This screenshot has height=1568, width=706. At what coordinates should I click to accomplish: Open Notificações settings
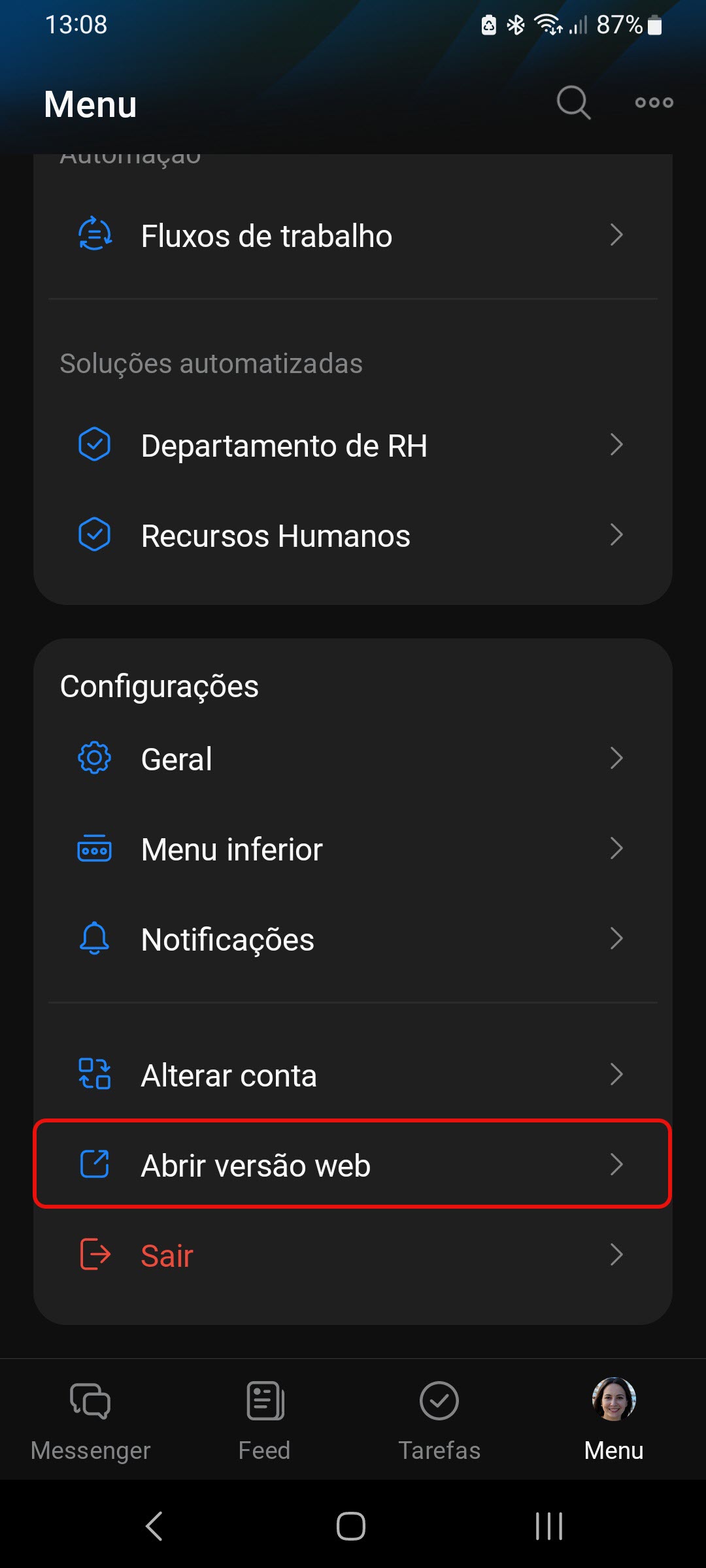[x=352, y=939]
